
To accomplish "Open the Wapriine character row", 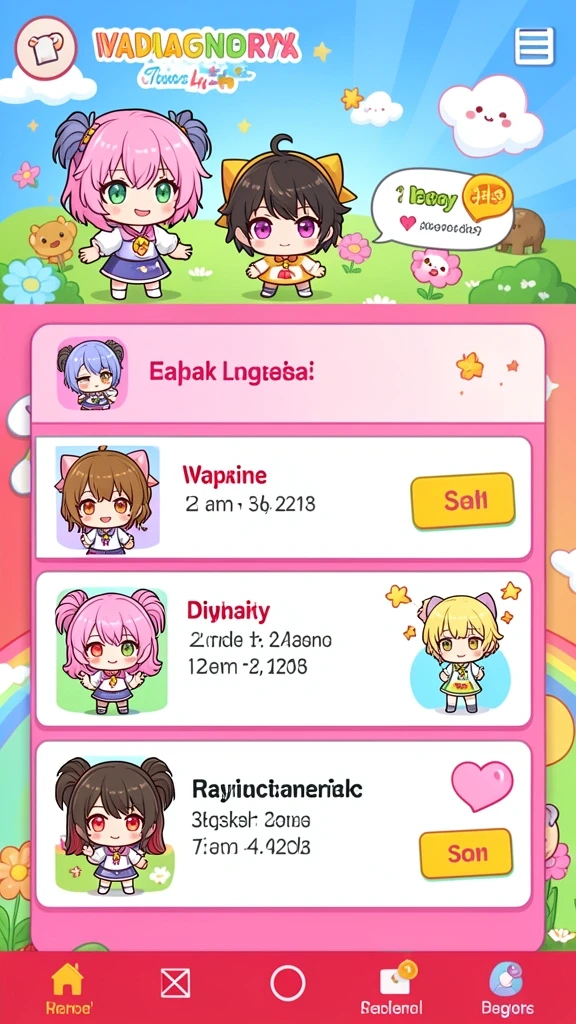I will (283, 498).
